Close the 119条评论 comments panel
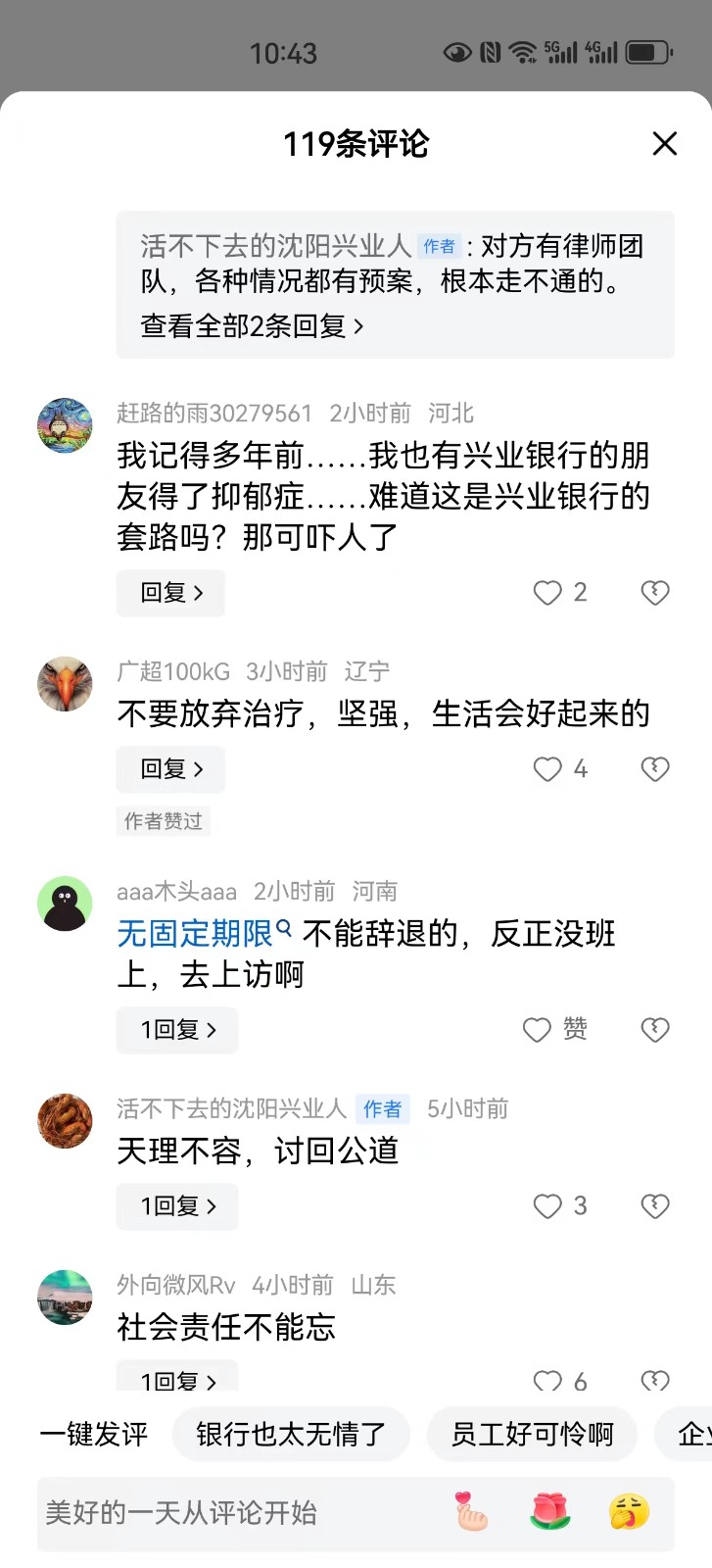The width and height of the screenshot is (712, 1568). pyautogui.click(x=665, y=144)
